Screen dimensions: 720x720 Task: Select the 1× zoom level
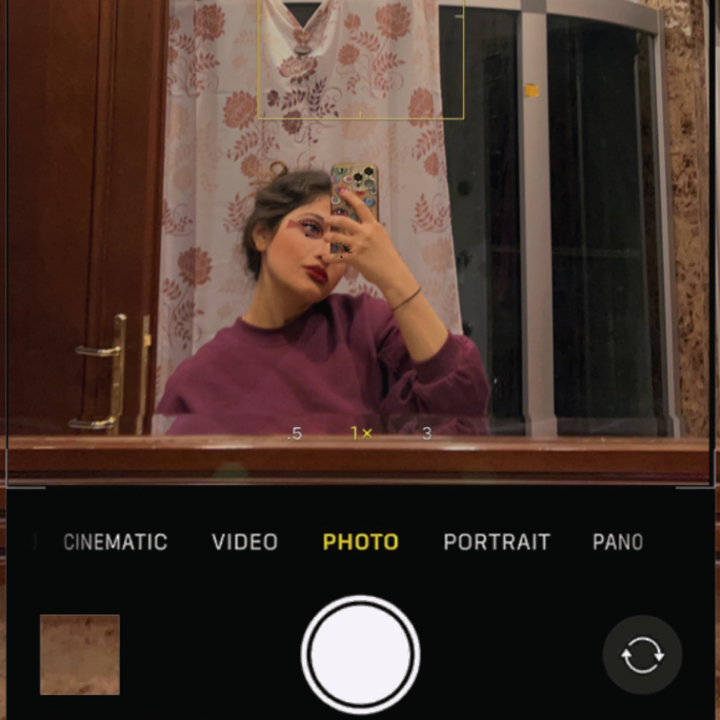pos(361,434)
